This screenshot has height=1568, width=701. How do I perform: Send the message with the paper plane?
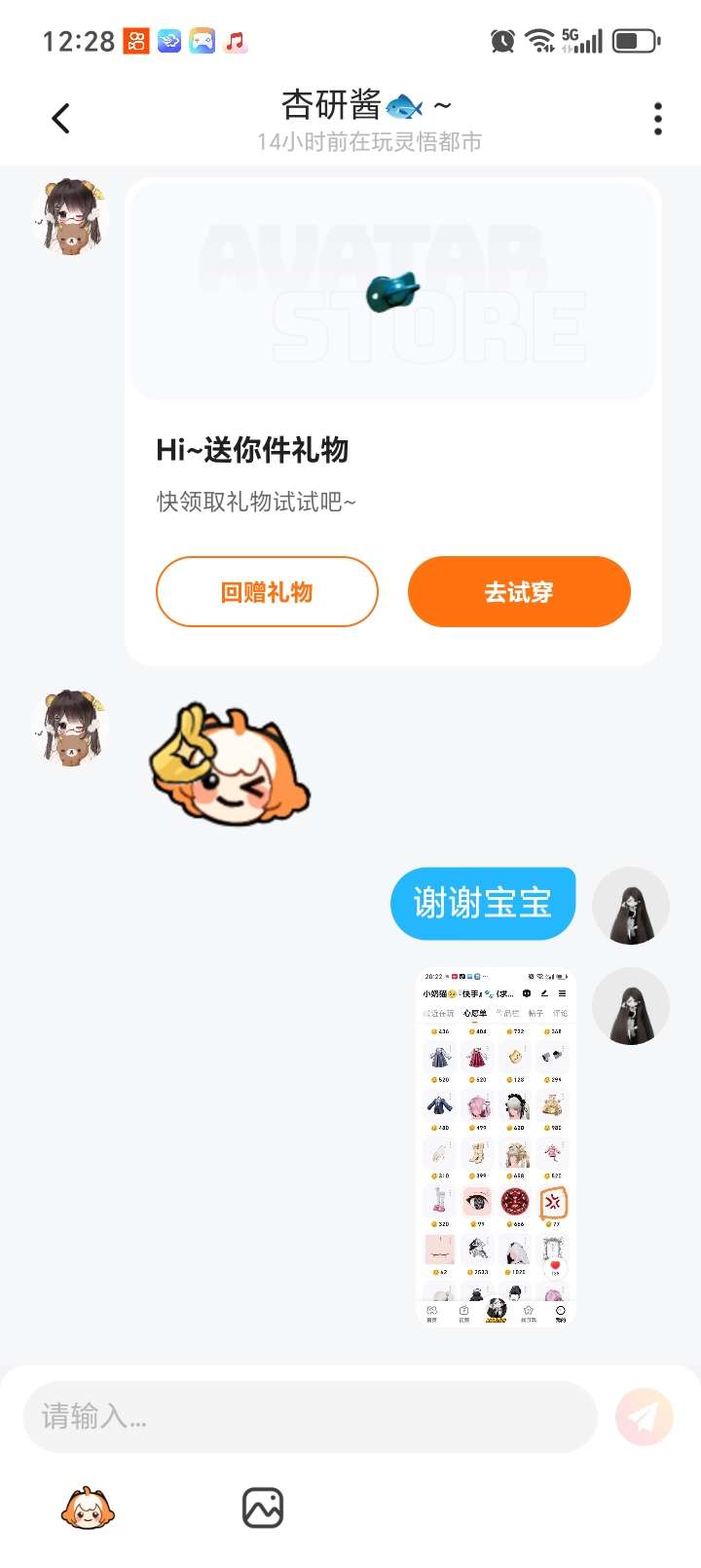(x=644, y=1416)
